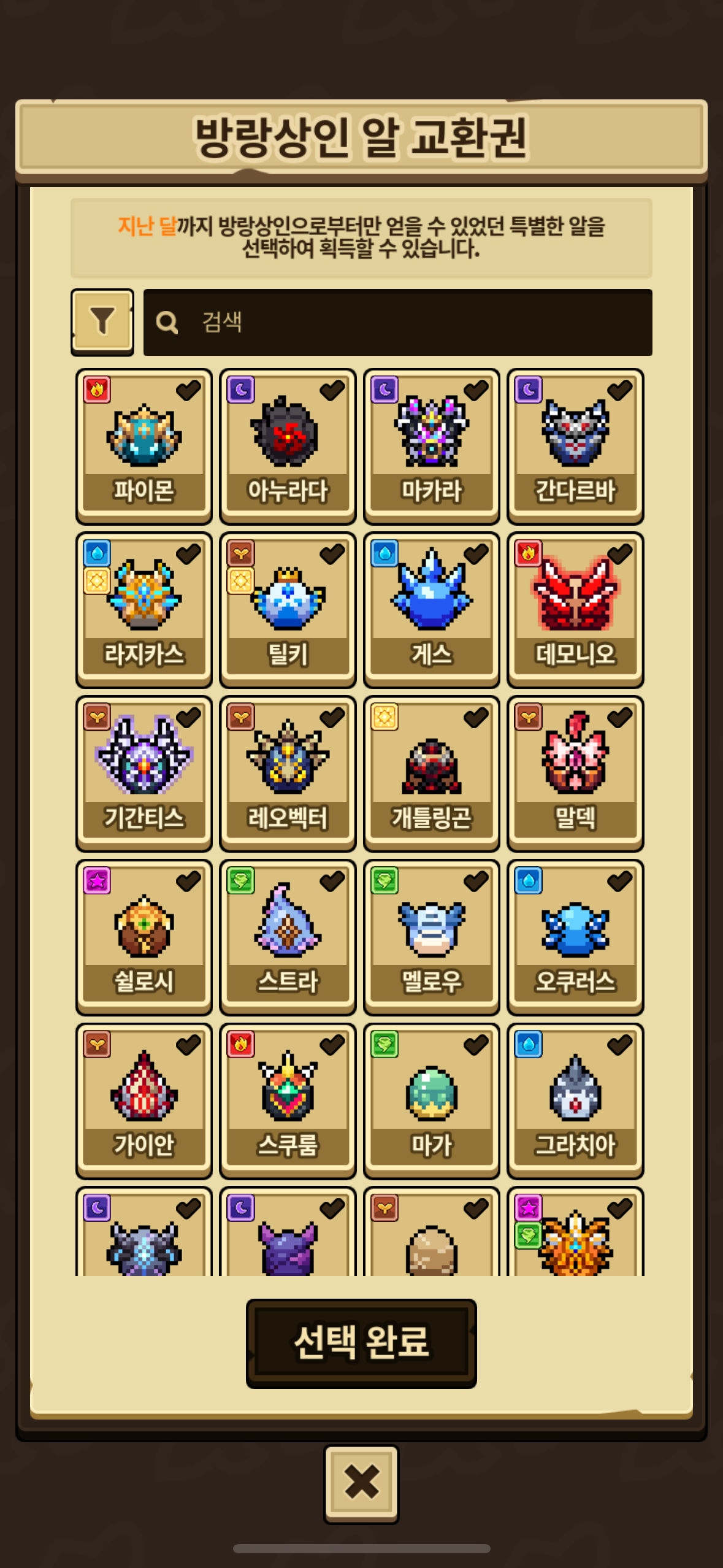
Task: Select the 레오벡터 egg card
Action: point(288,774)
